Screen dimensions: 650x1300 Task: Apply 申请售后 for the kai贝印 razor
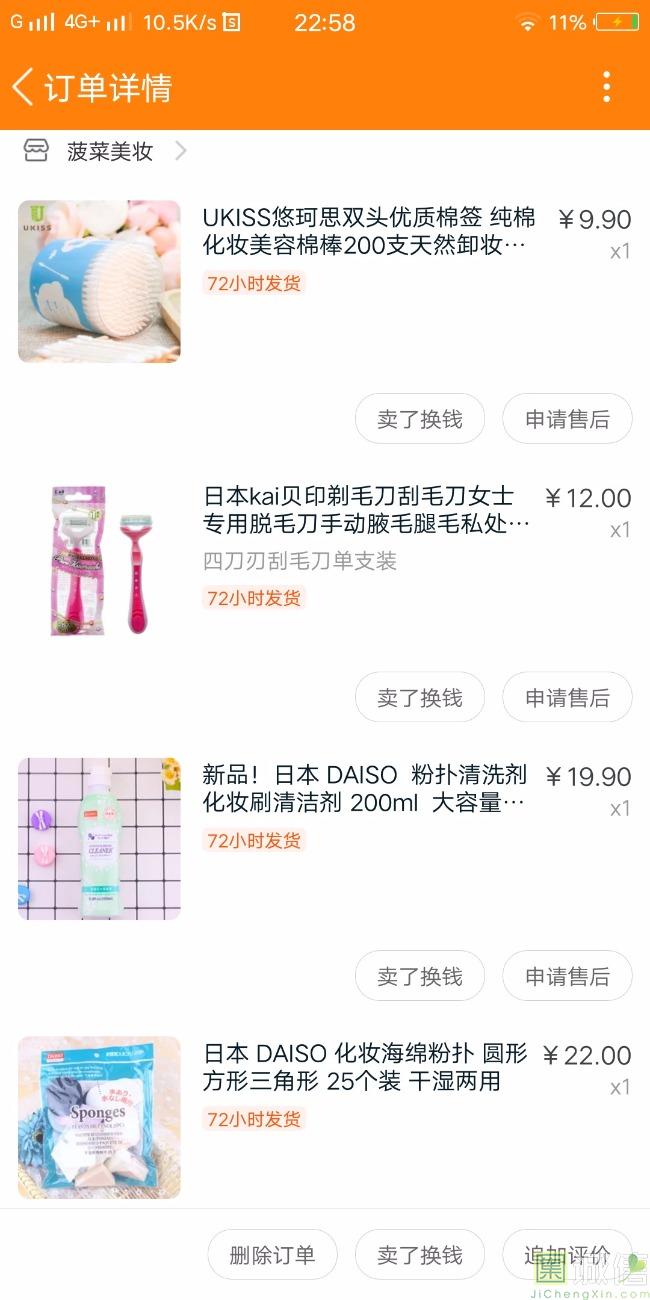(x=567, y=697)
